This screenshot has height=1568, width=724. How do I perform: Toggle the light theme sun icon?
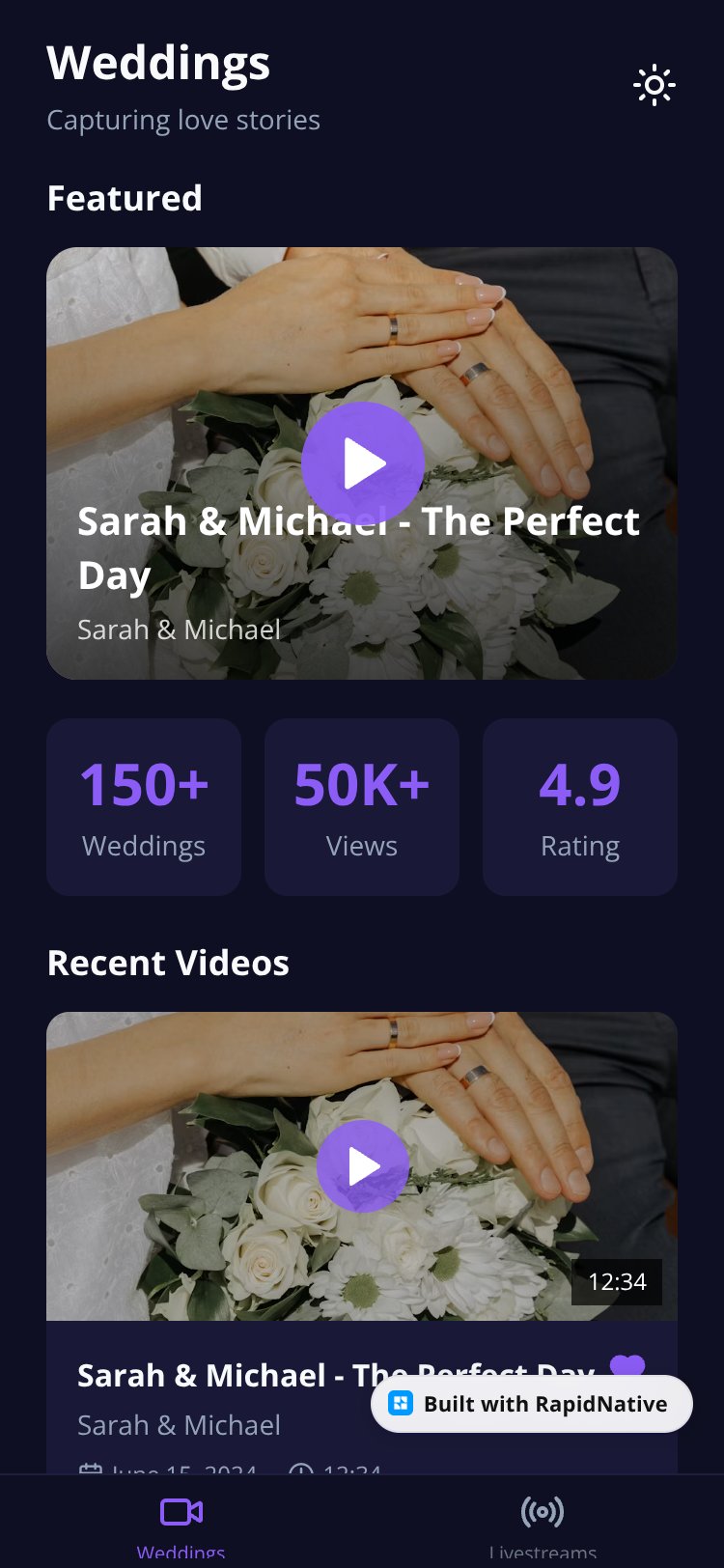coord(654,85)
